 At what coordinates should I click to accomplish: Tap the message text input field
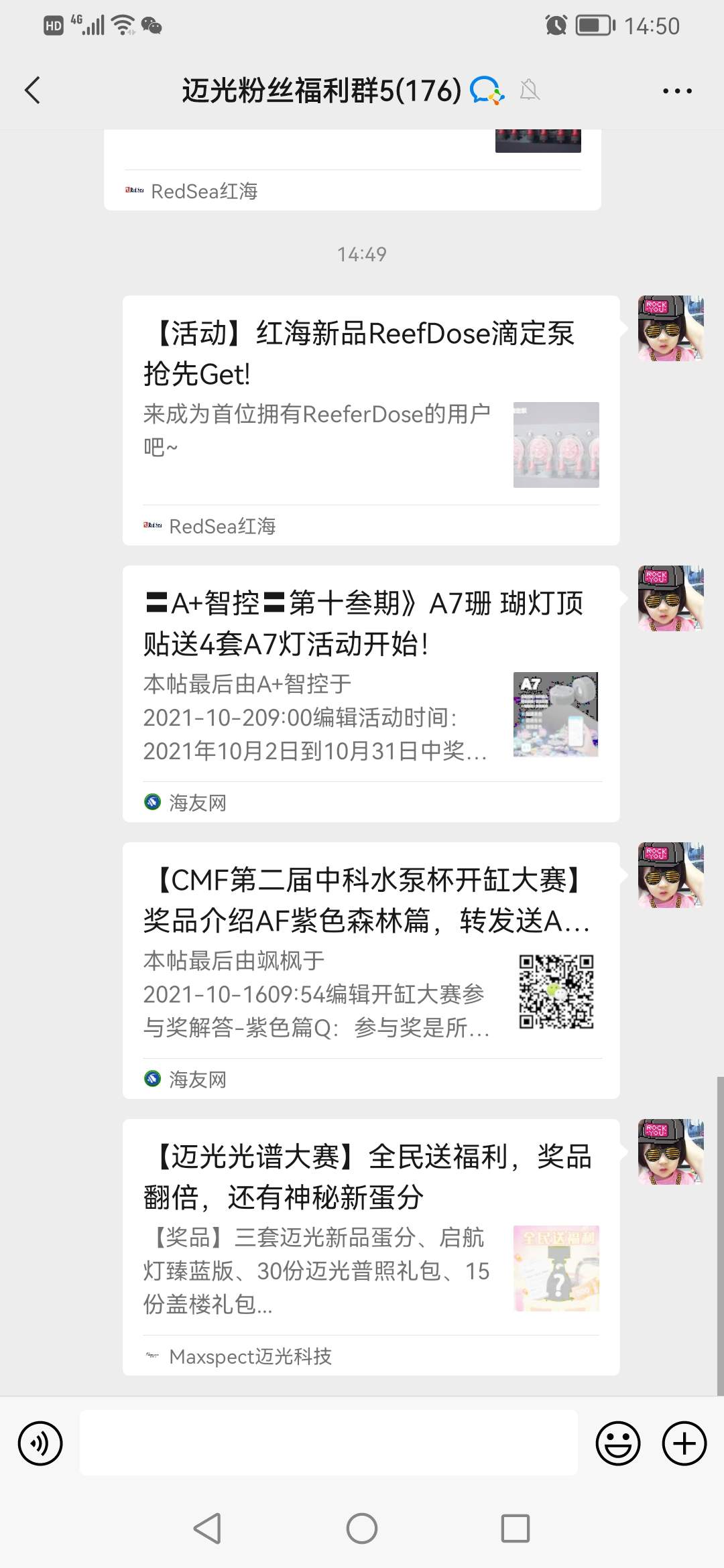[x=328, y=1443]
